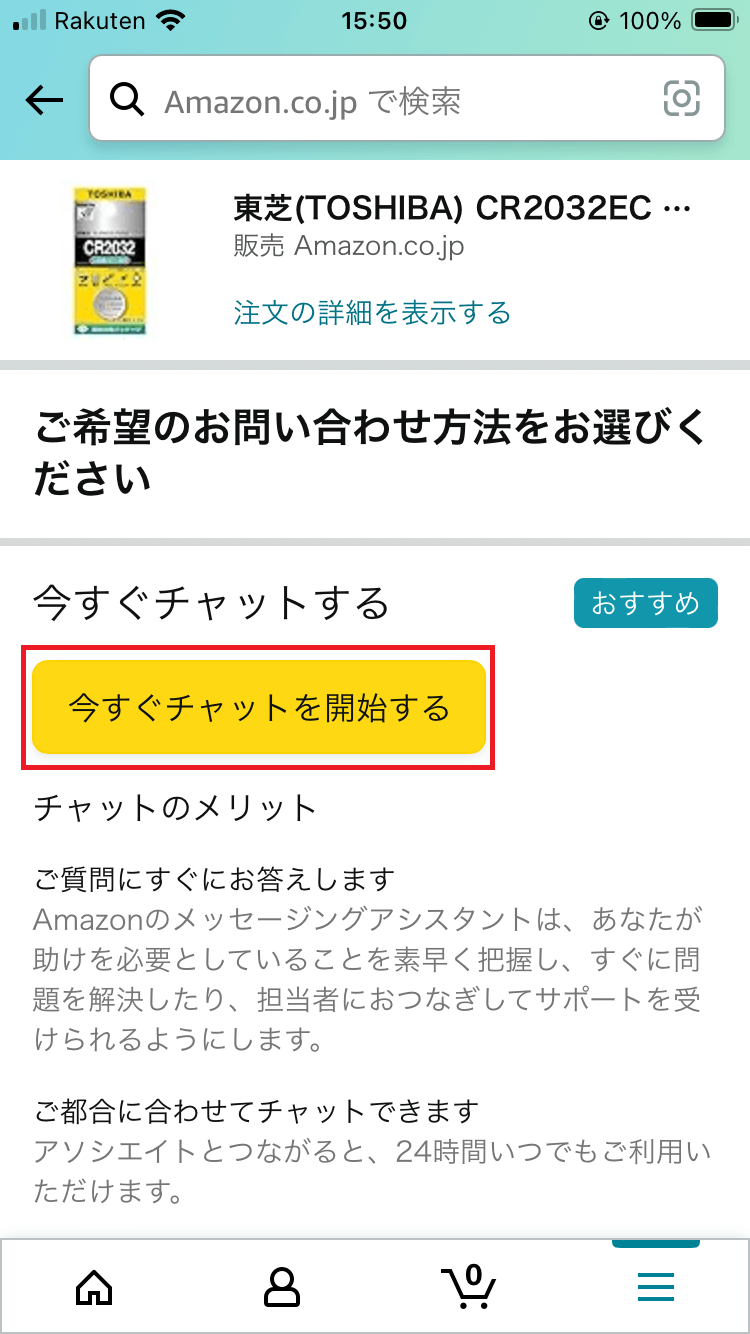
Task: Open the hamburger menu tab
Action: [656, 1286]
